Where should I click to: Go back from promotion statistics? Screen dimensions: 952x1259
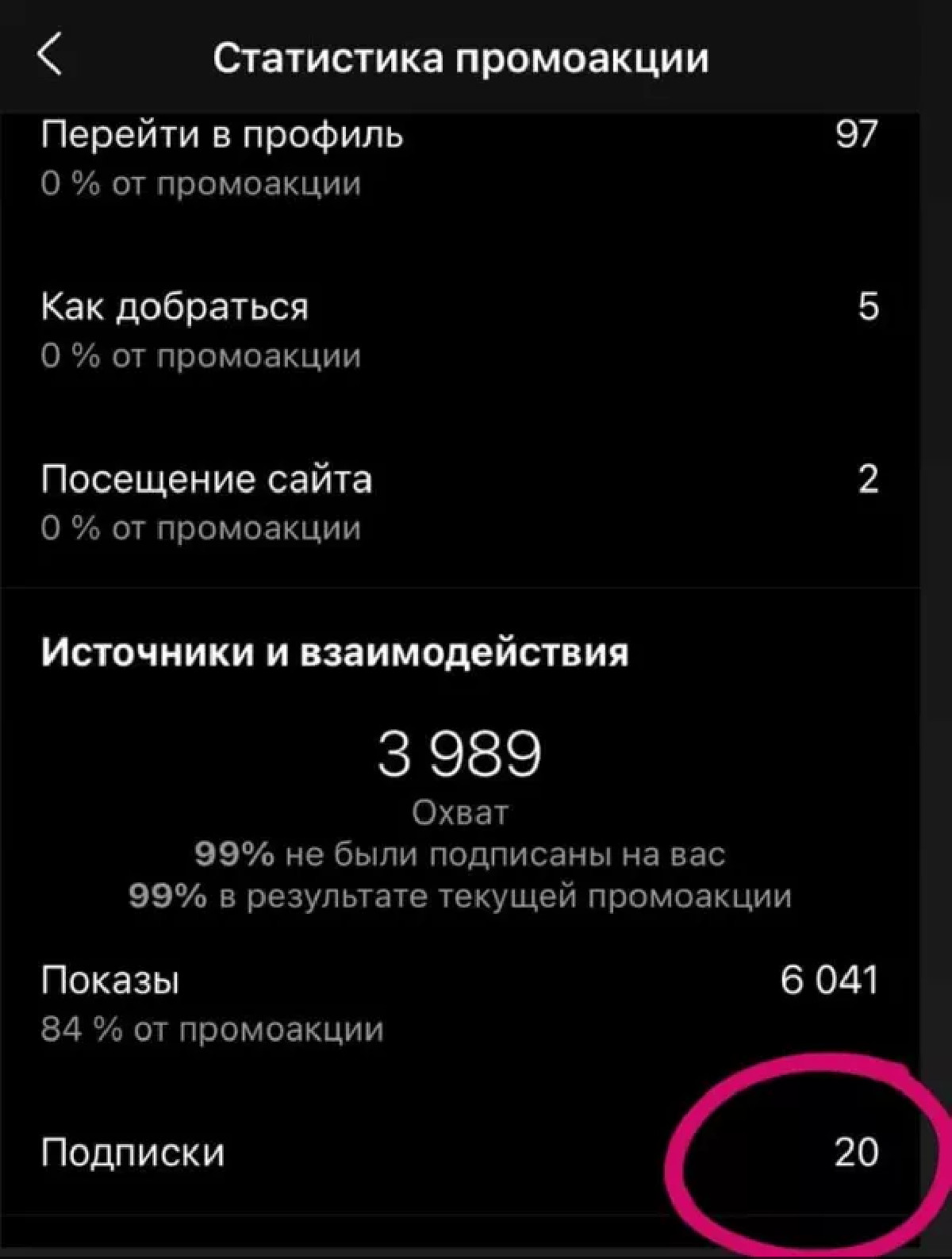coord(50,57)
